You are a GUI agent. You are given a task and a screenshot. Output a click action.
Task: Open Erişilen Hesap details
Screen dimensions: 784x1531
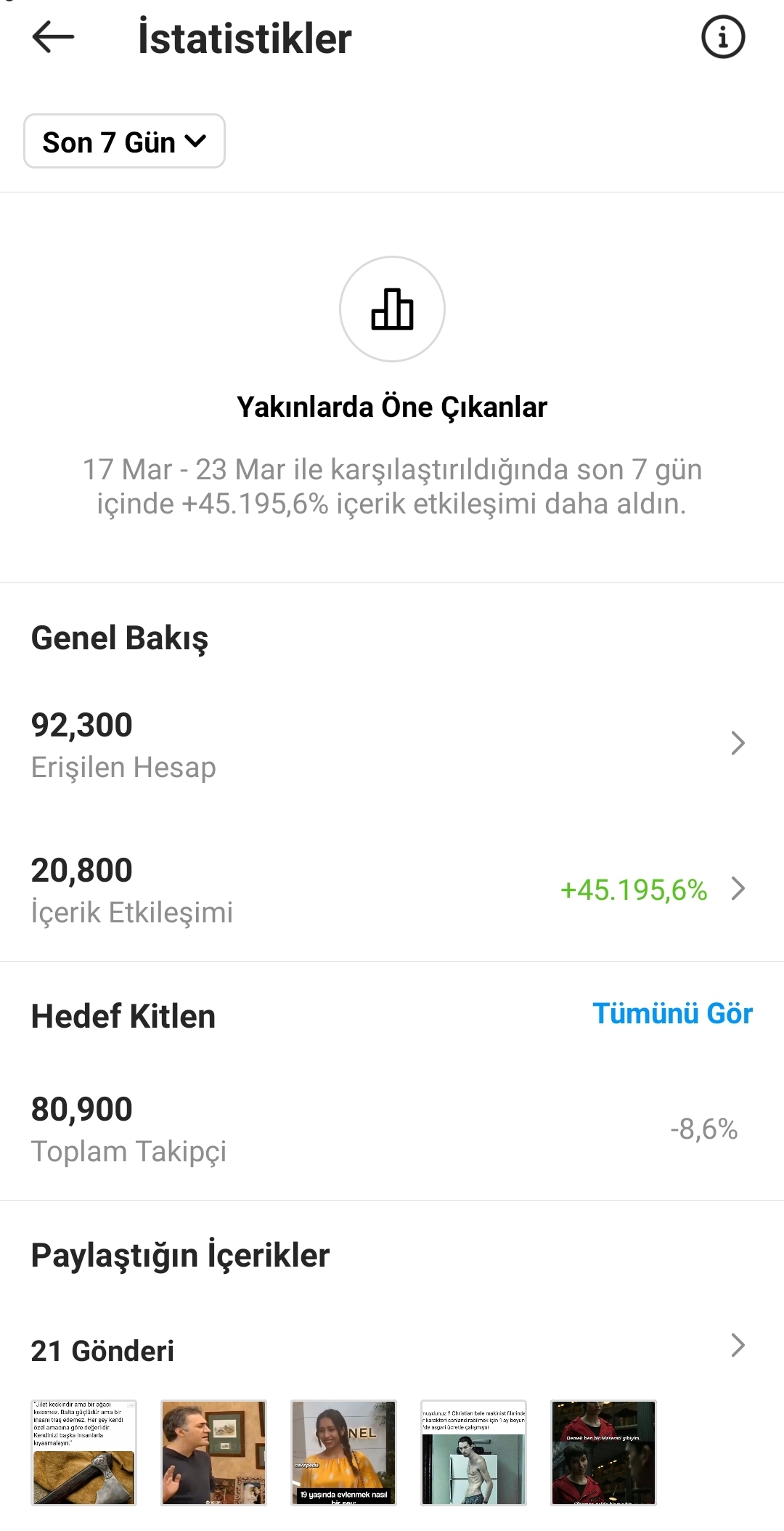[392, 744]
